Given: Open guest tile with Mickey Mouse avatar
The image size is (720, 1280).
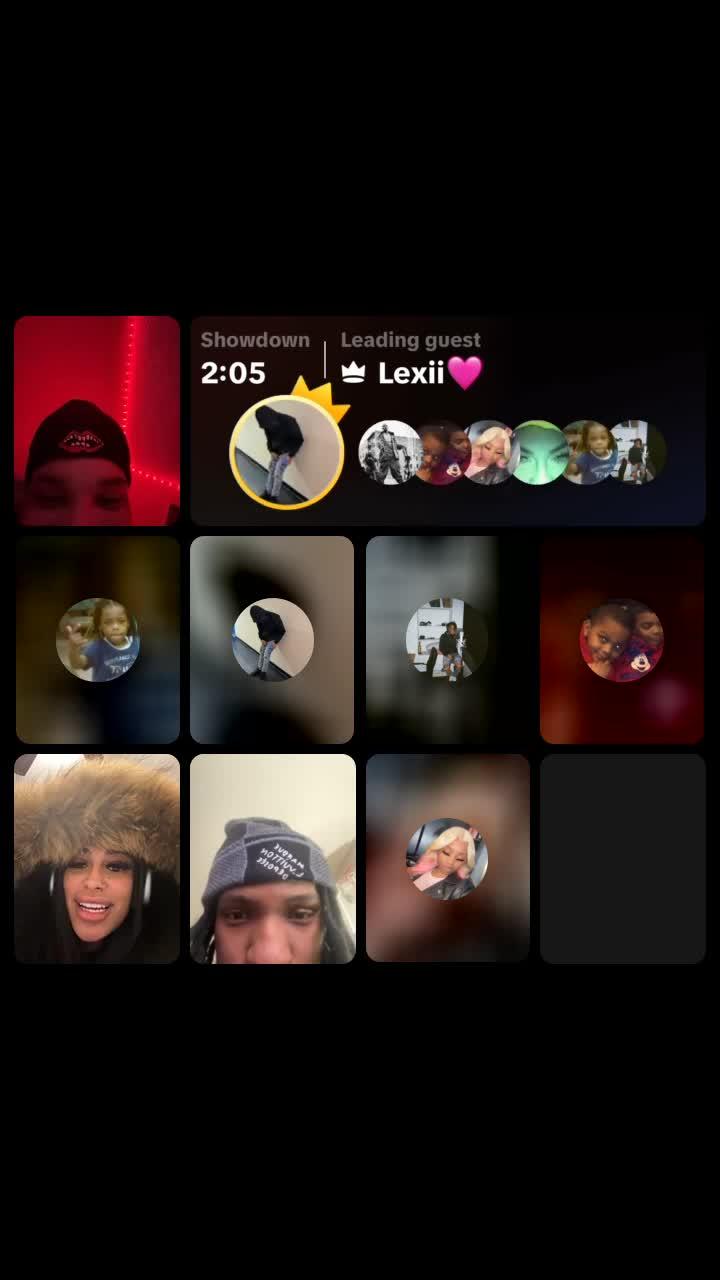Looking at the screenshot, I should coord(622,640).
